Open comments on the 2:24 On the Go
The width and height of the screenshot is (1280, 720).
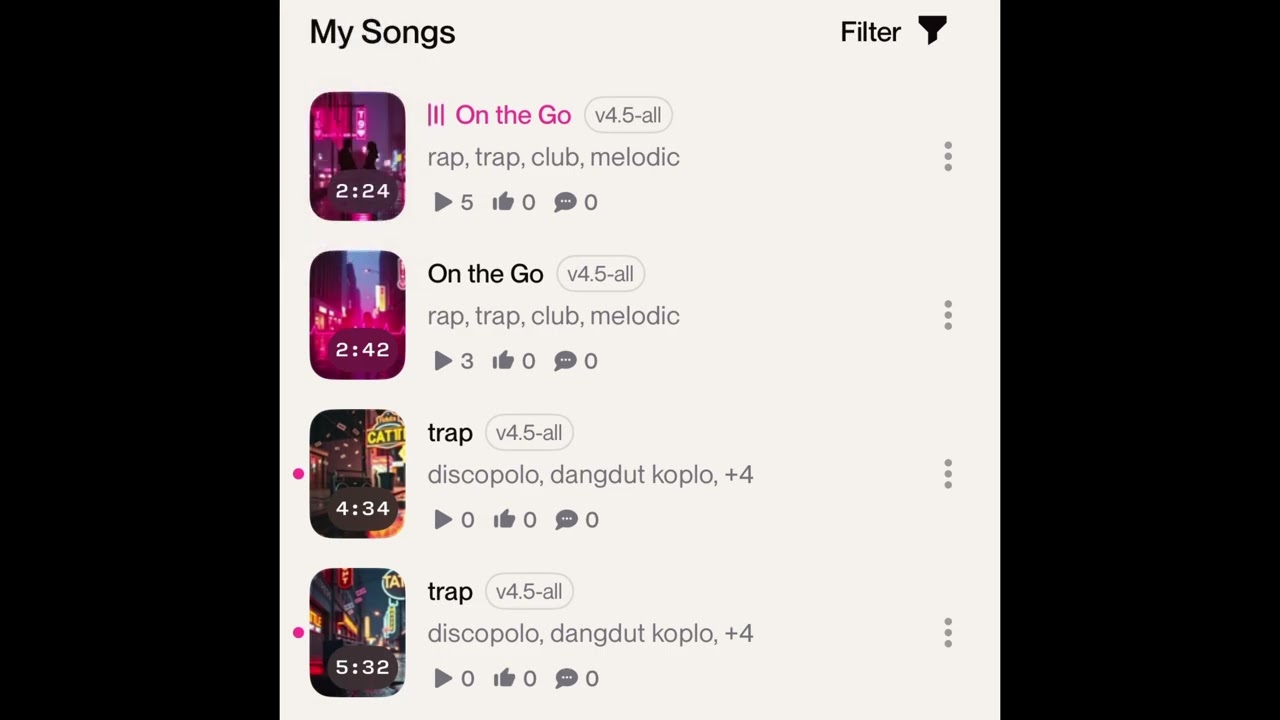(565, 202)
